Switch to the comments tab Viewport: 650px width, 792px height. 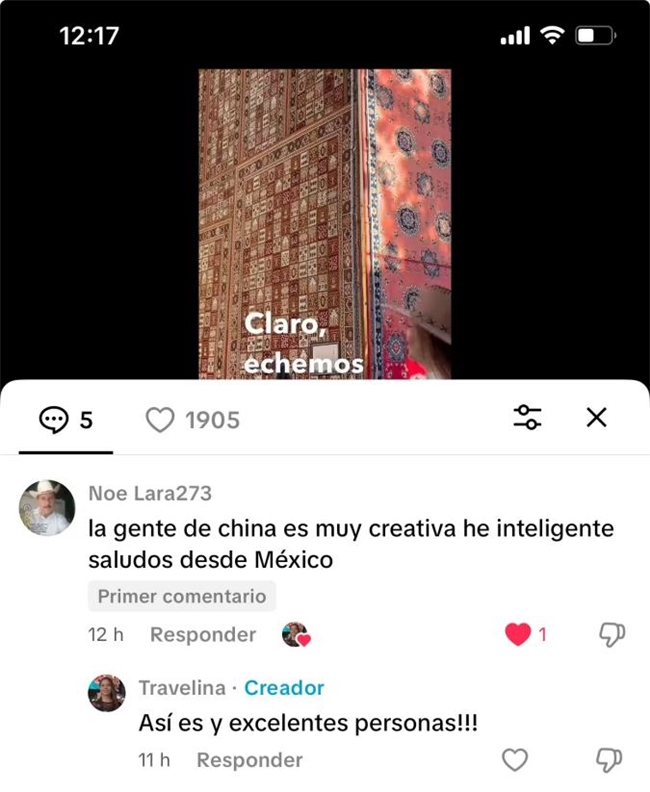[66, 420]
